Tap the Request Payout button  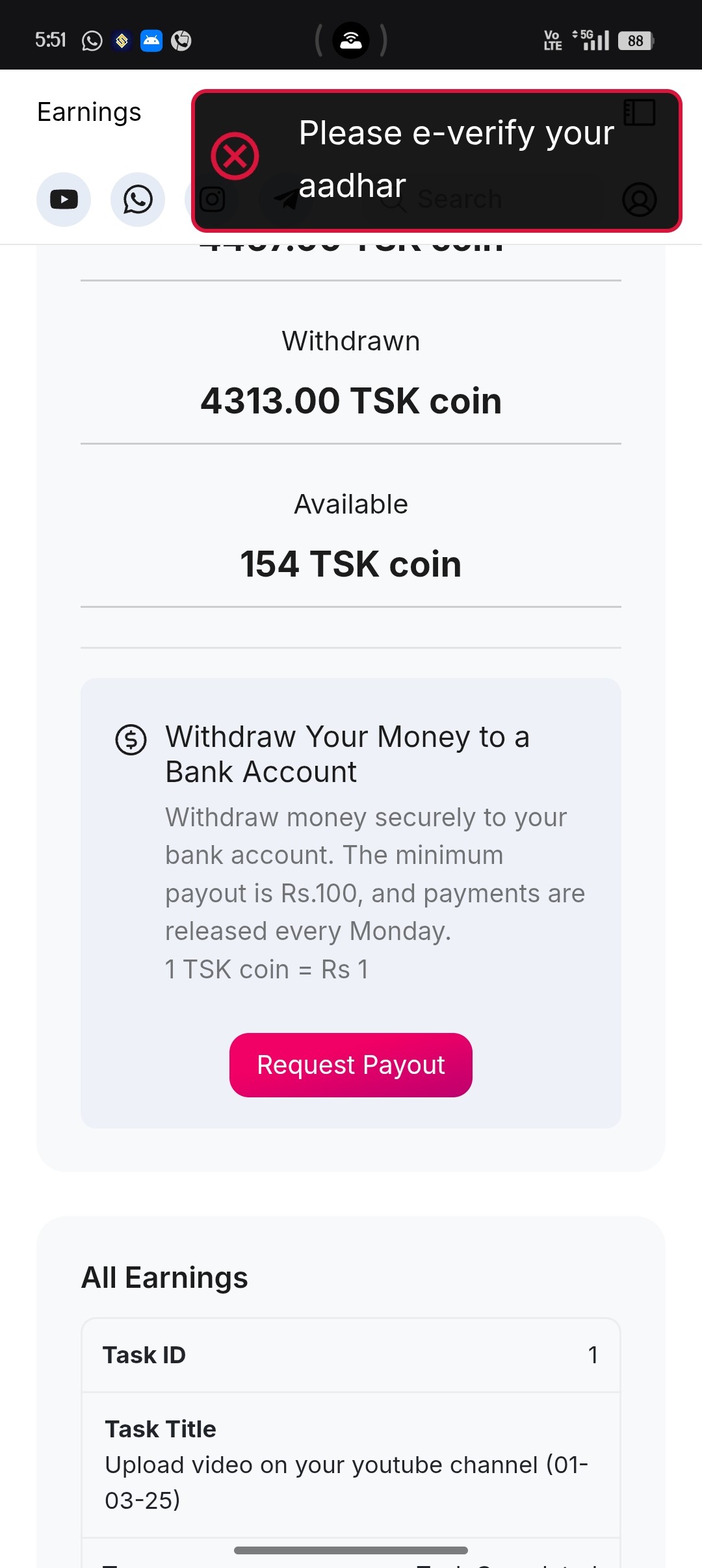point(350,1065)
